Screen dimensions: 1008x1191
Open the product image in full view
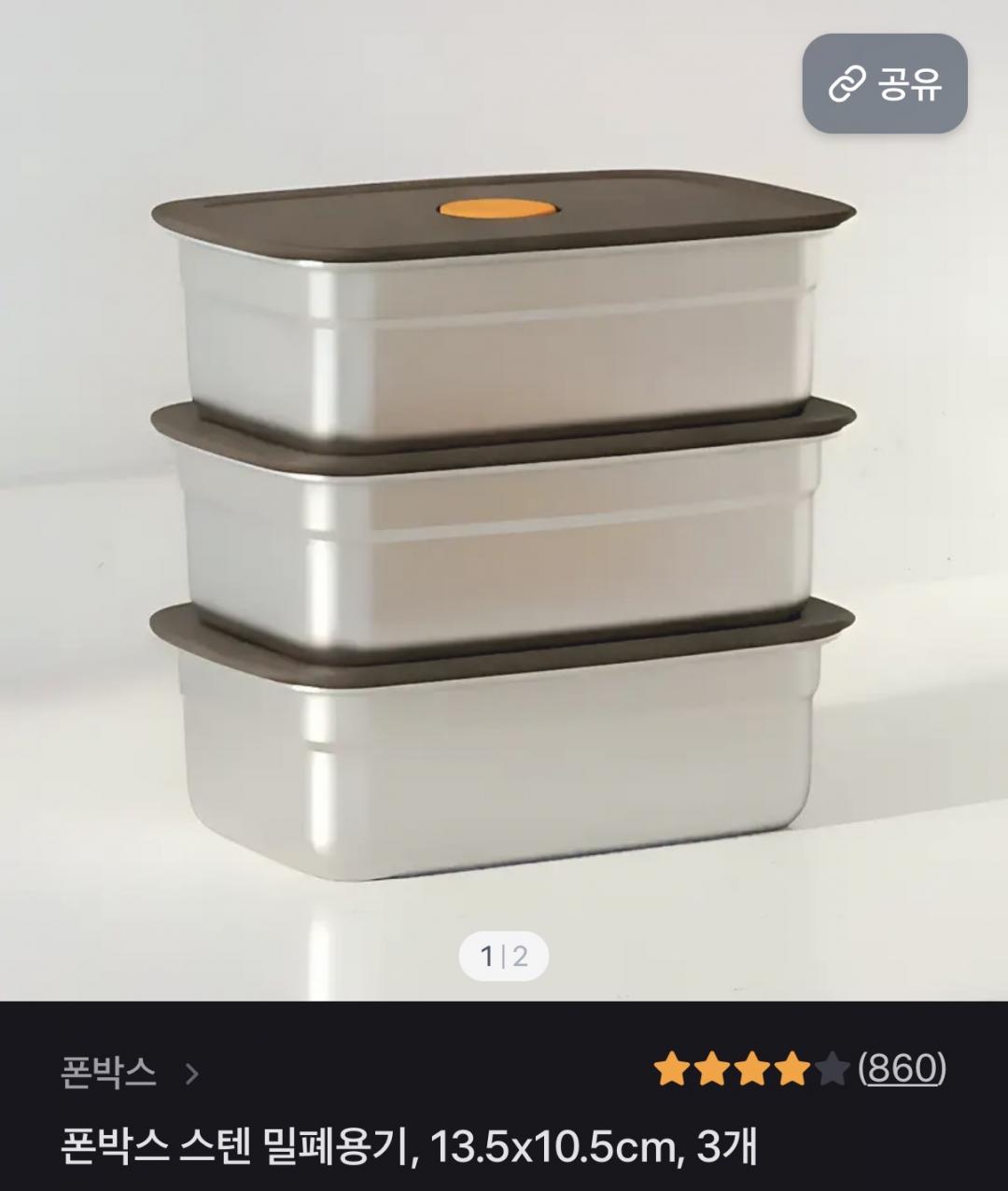coord(504,523)
